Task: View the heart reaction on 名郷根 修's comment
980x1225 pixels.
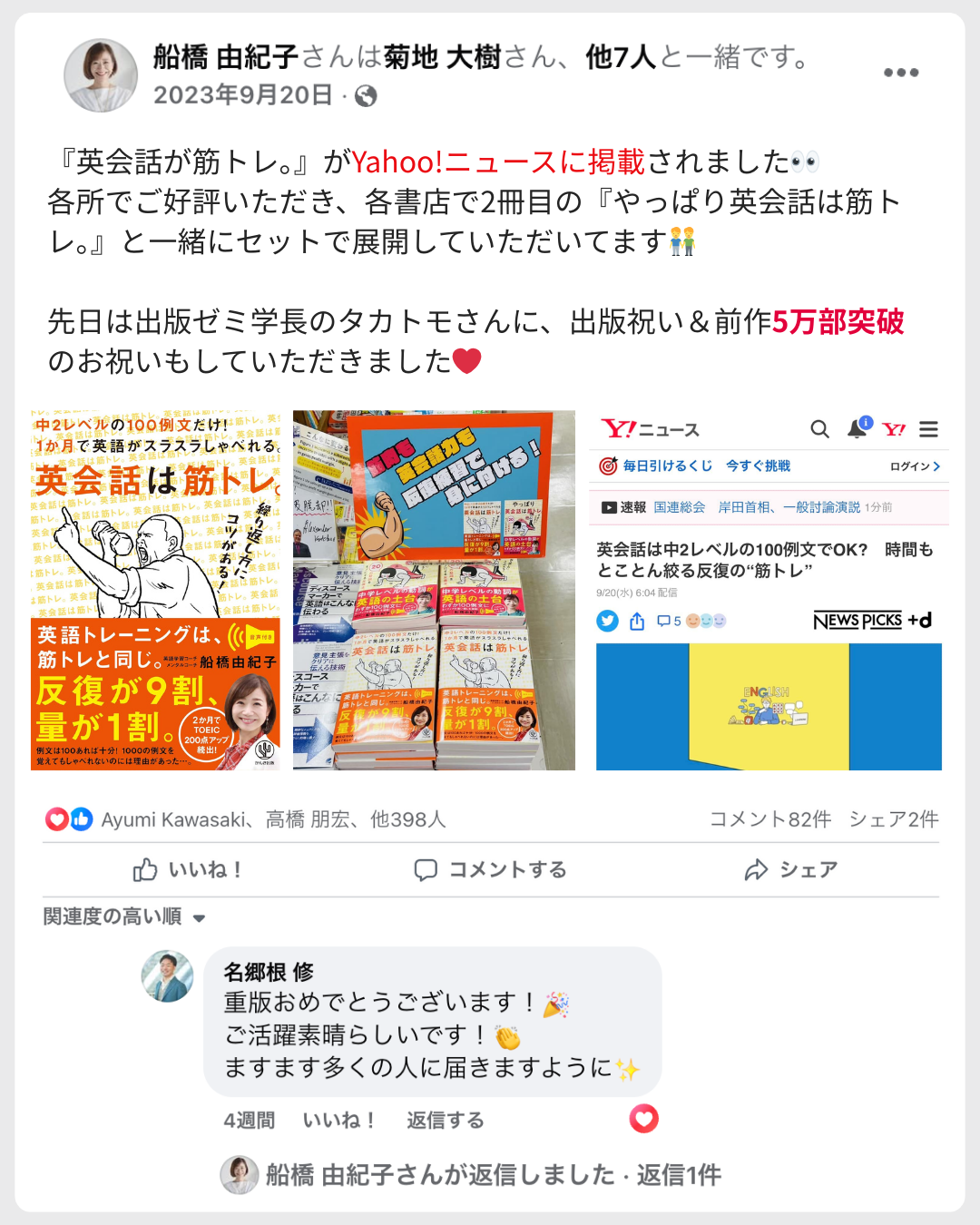Action: click(644, 1119)
